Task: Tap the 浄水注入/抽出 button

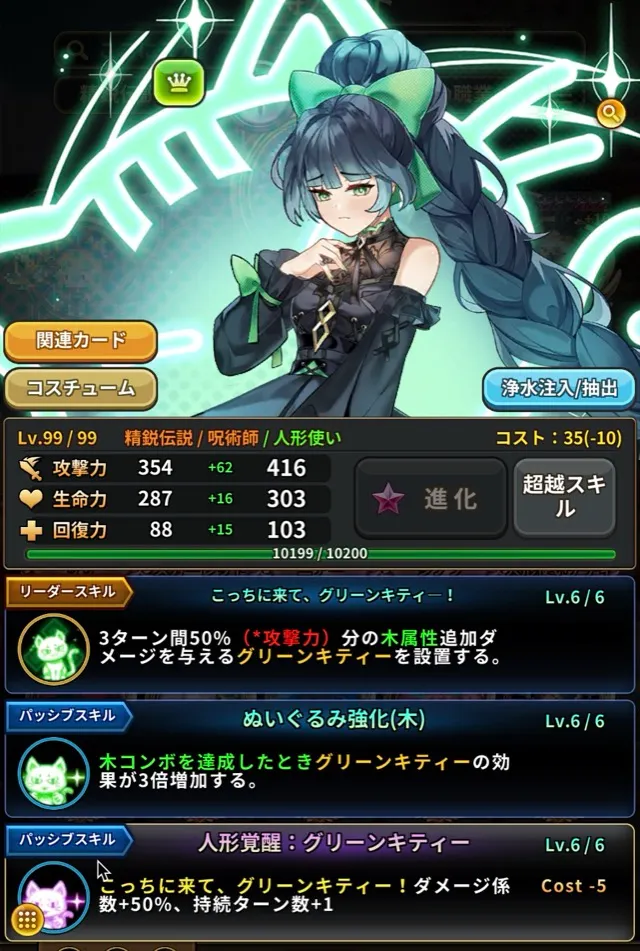Action: [x=558, y=388]
